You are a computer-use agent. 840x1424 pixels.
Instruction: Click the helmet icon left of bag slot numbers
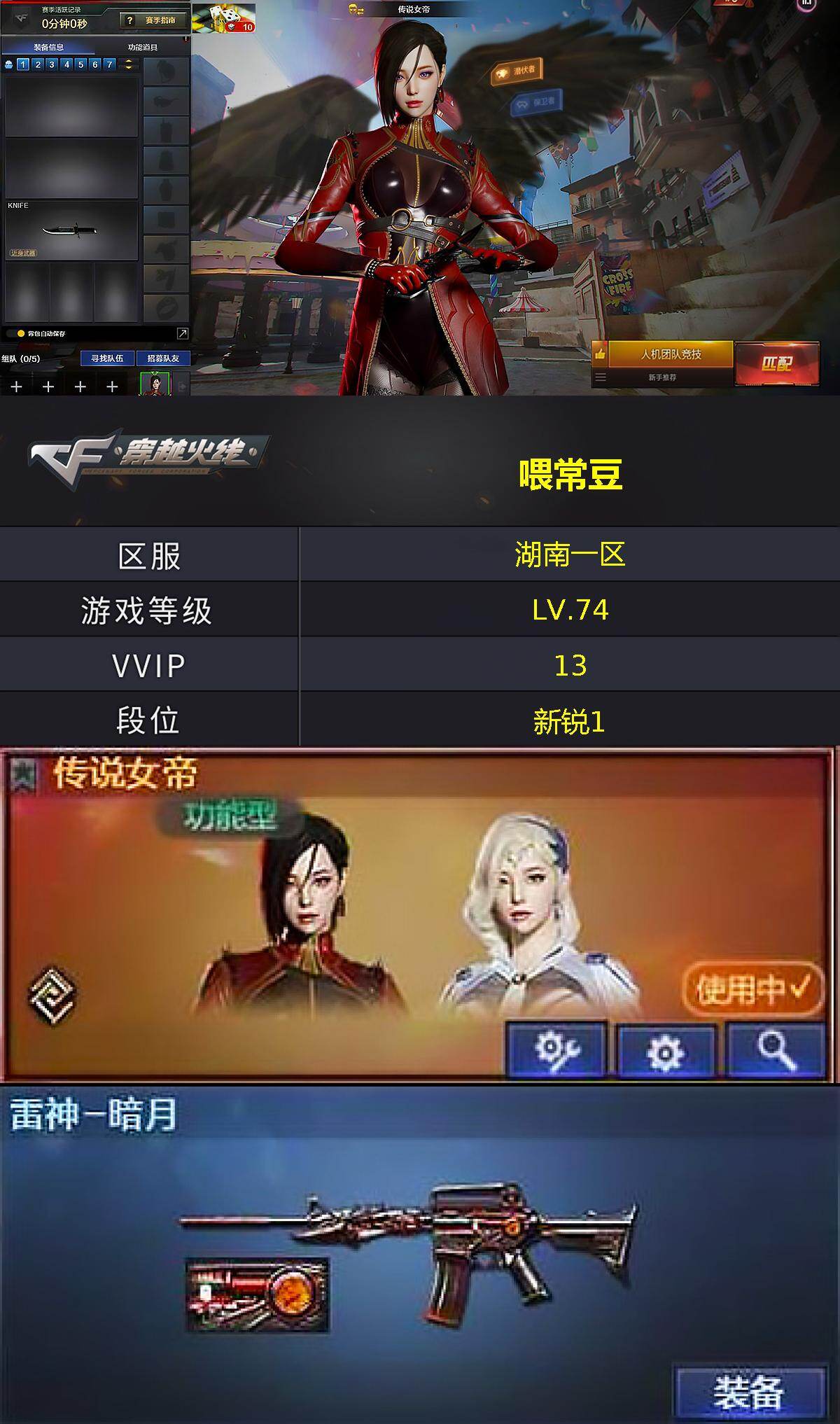click(x=8, y=64)
